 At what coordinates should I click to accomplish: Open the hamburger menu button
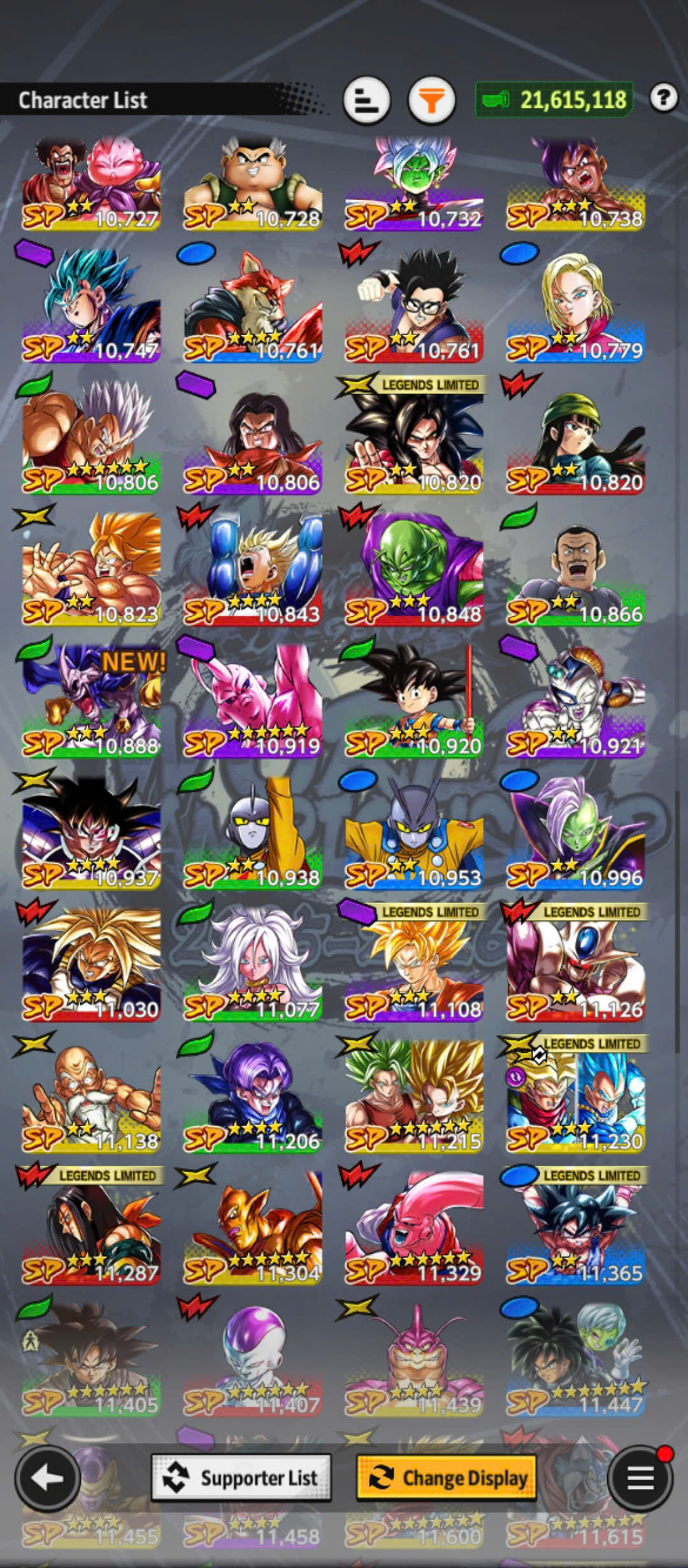[x=640, y=1477]
